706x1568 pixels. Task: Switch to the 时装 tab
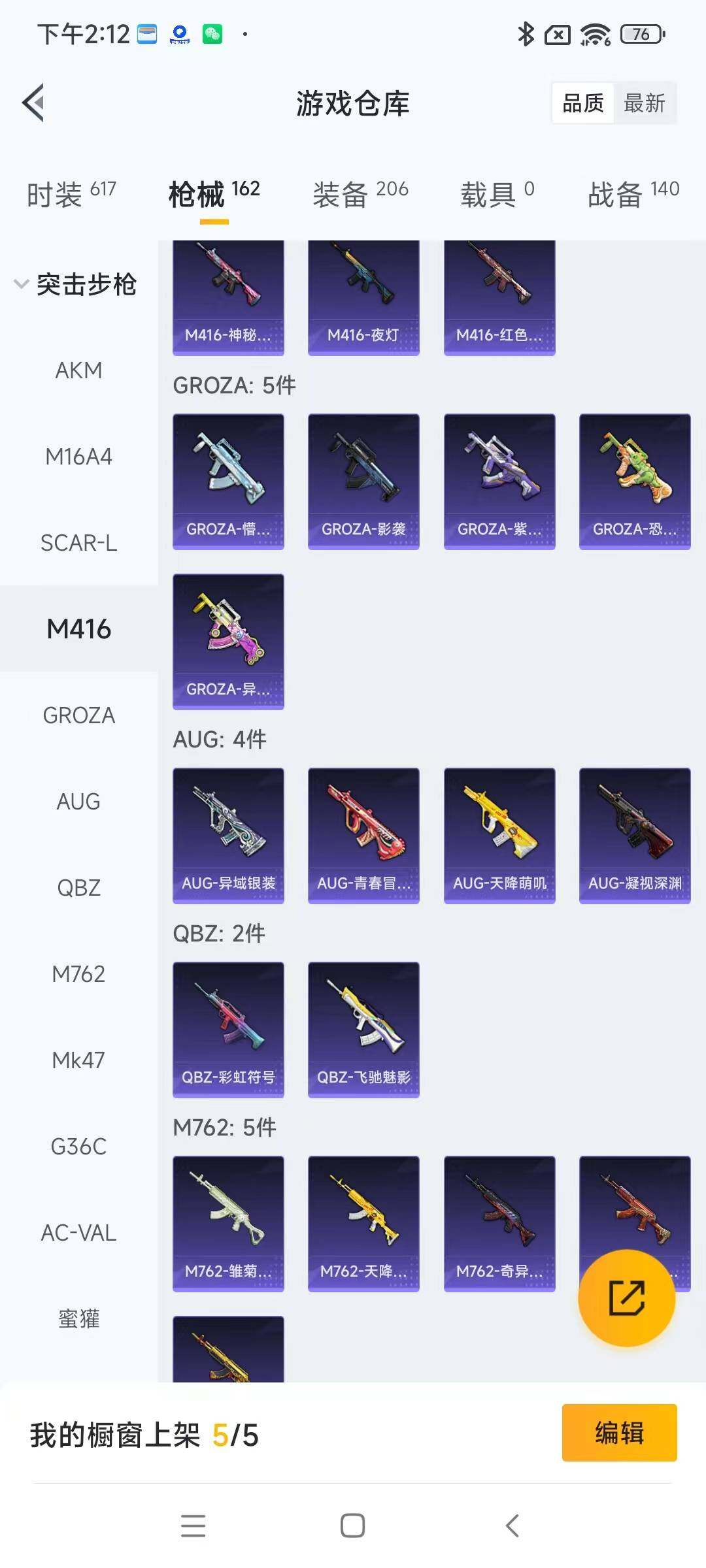click(x=71, y=194)
